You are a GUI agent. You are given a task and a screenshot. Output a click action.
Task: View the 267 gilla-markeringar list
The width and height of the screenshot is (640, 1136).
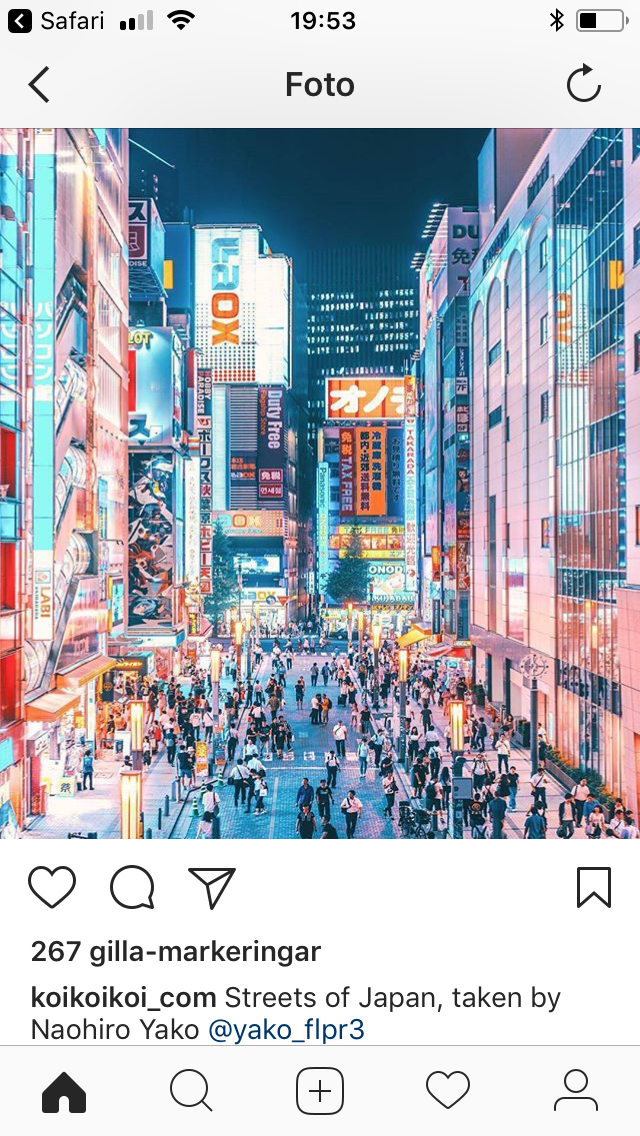point(175,951)
